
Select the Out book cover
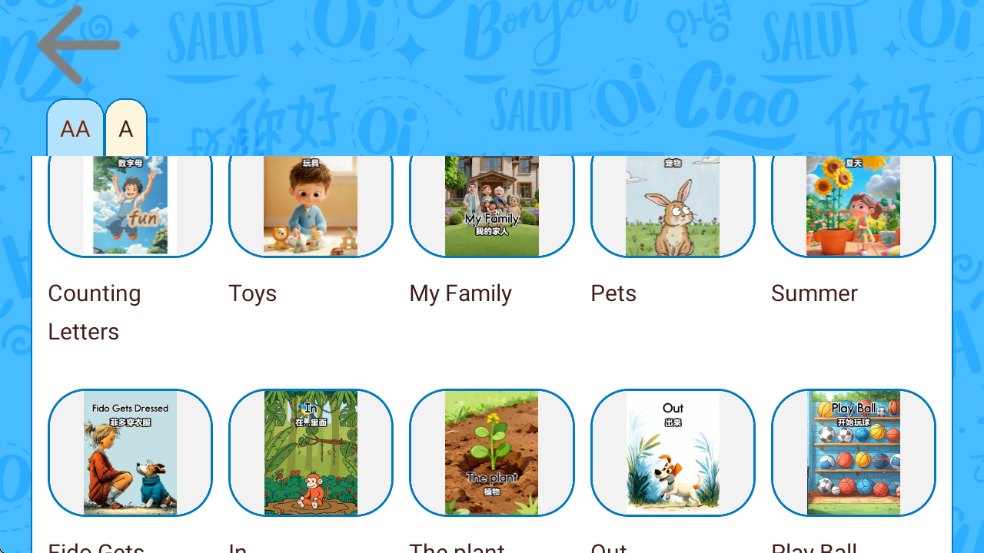673,453
